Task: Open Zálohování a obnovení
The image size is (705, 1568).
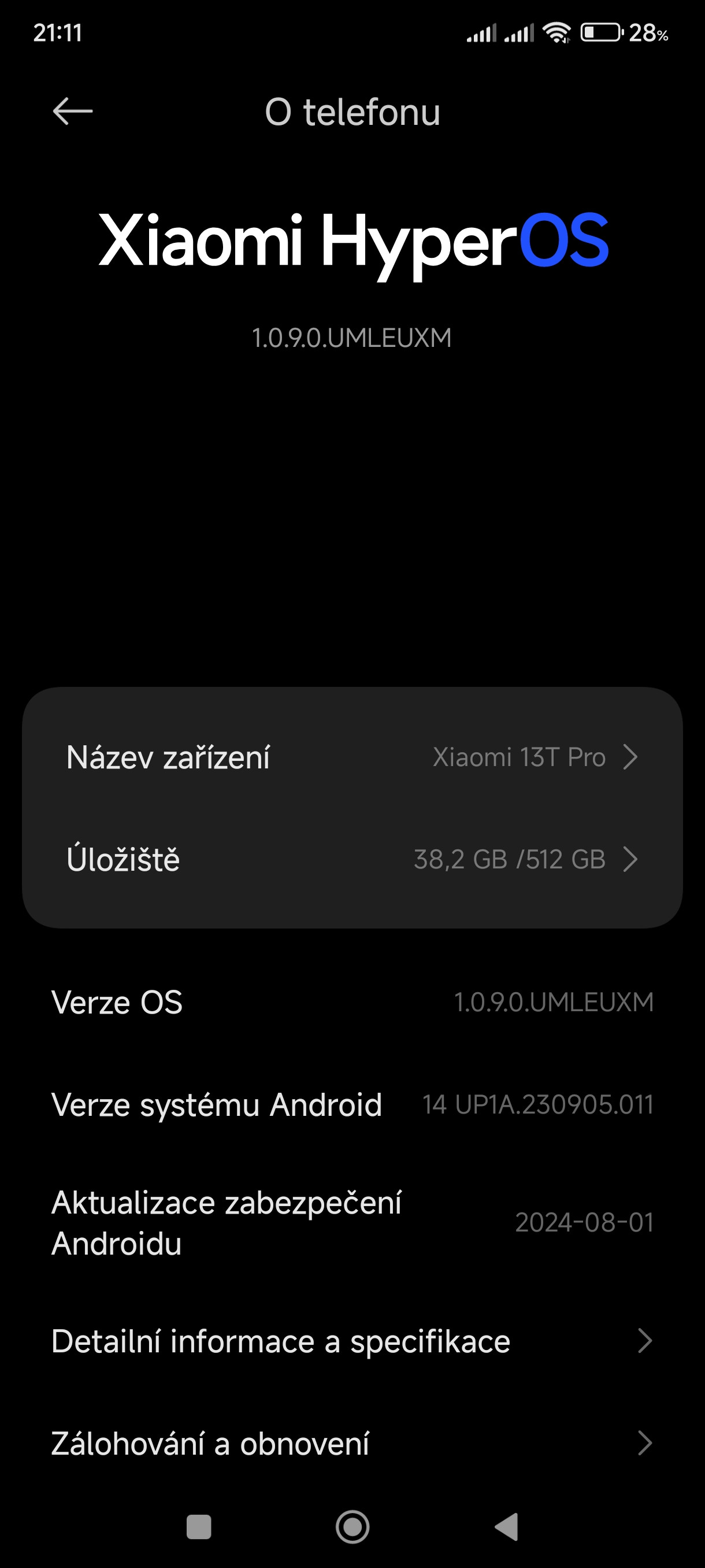Action: pos(352,1443)
